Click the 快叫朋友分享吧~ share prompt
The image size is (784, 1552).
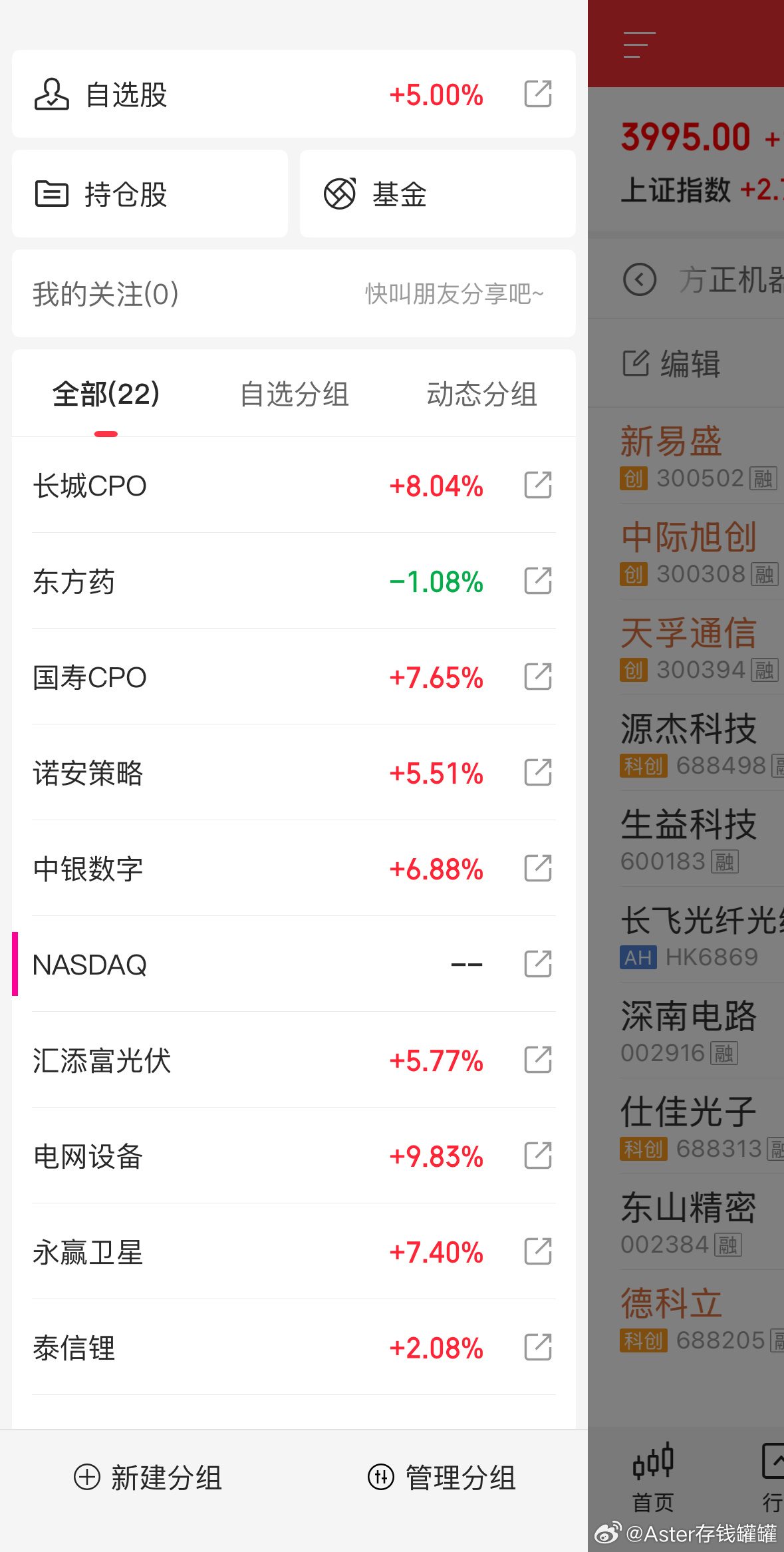[x=454, y=294]
